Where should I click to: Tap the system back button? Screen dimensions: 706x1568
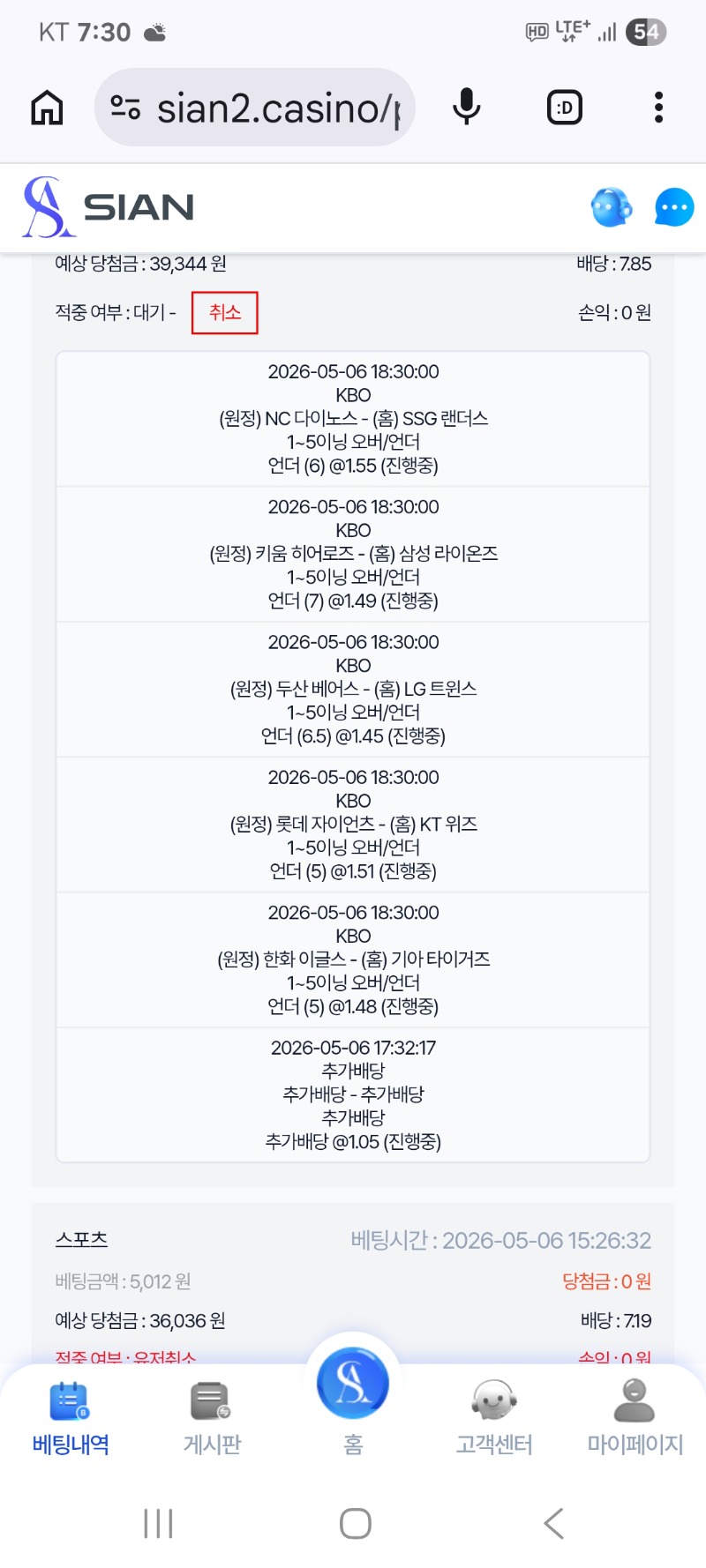point(553,1523)
